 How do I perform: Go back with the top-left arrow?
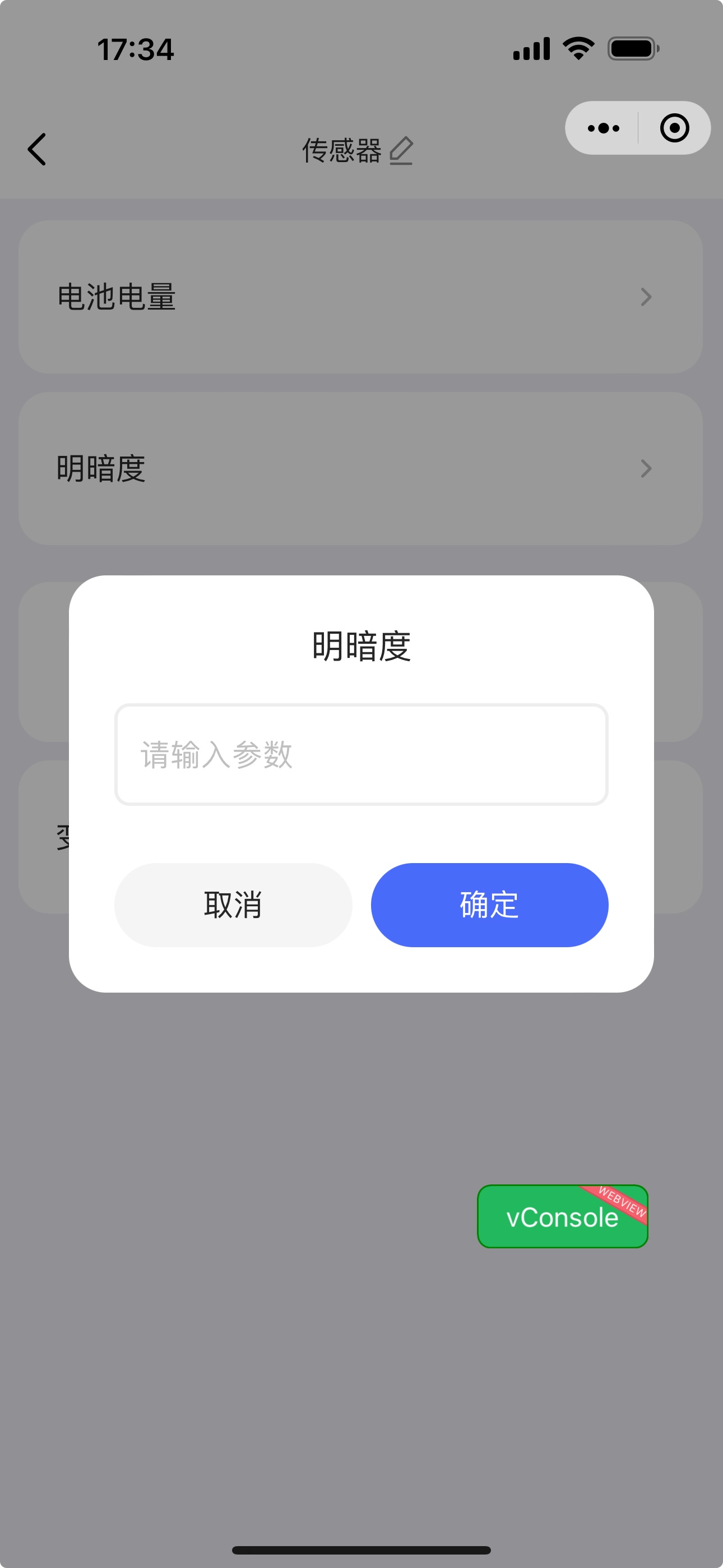(37, 149)
